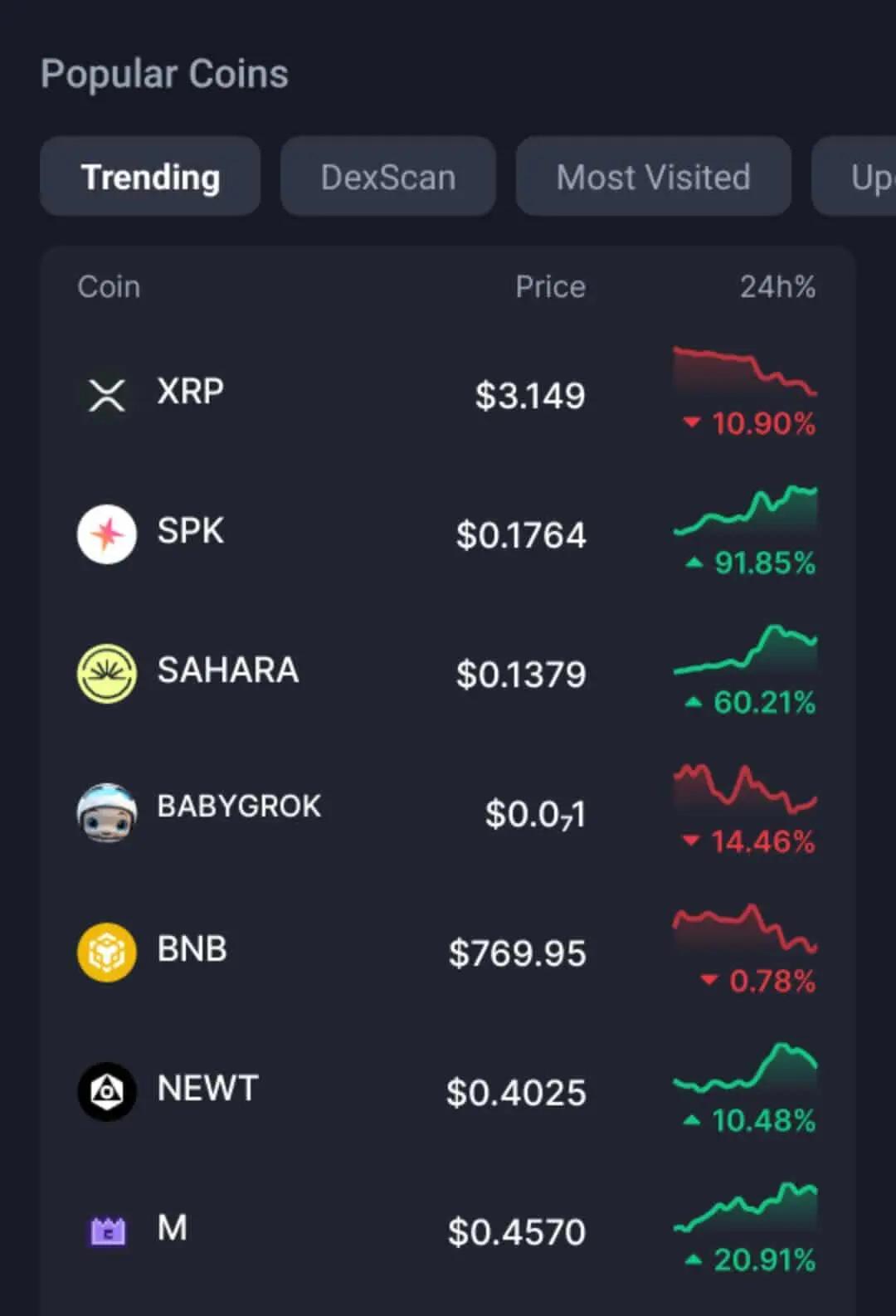Switch to the Most Visited tab
The image size is (896, 1316).
click(653, 177)
